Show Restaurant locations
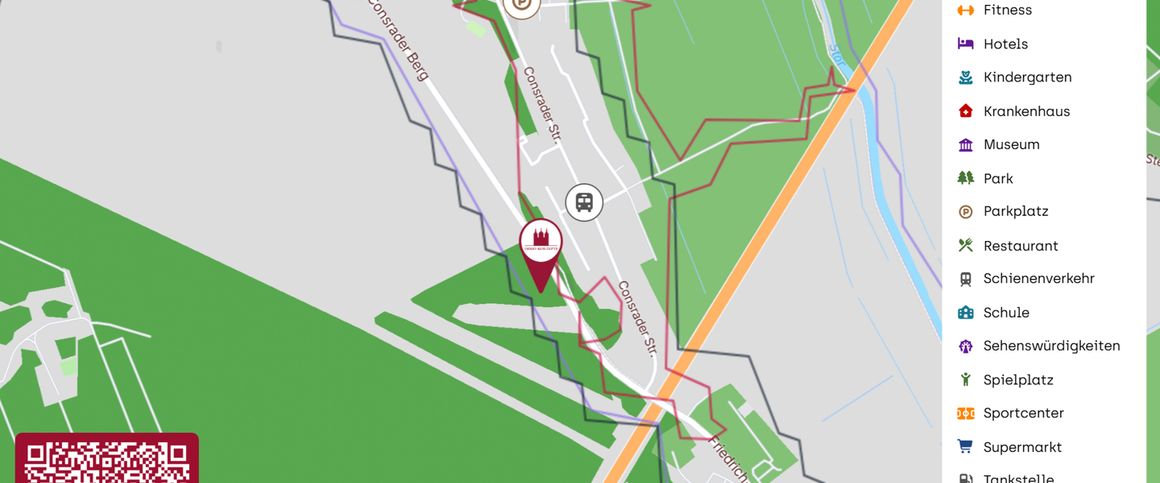Viewport: 1160px width, 483px height. [1020, 245]
